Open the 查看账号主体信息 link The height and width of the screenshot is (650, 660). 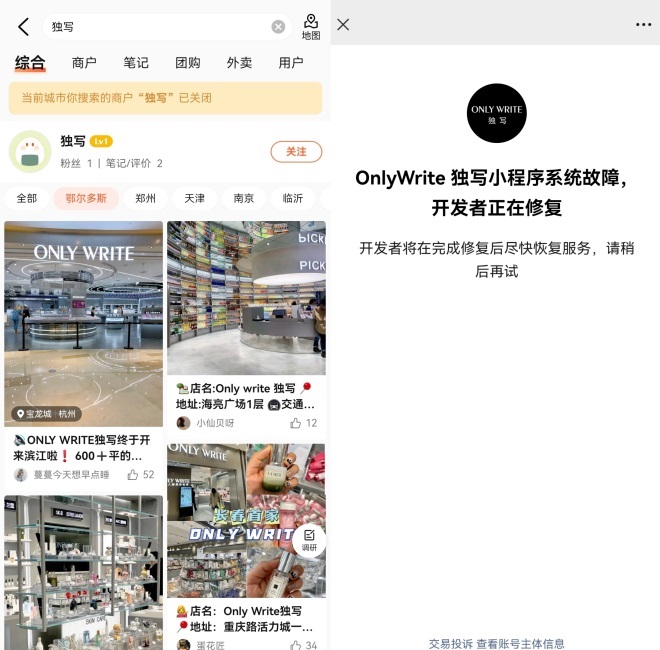(x=520, y=643)
